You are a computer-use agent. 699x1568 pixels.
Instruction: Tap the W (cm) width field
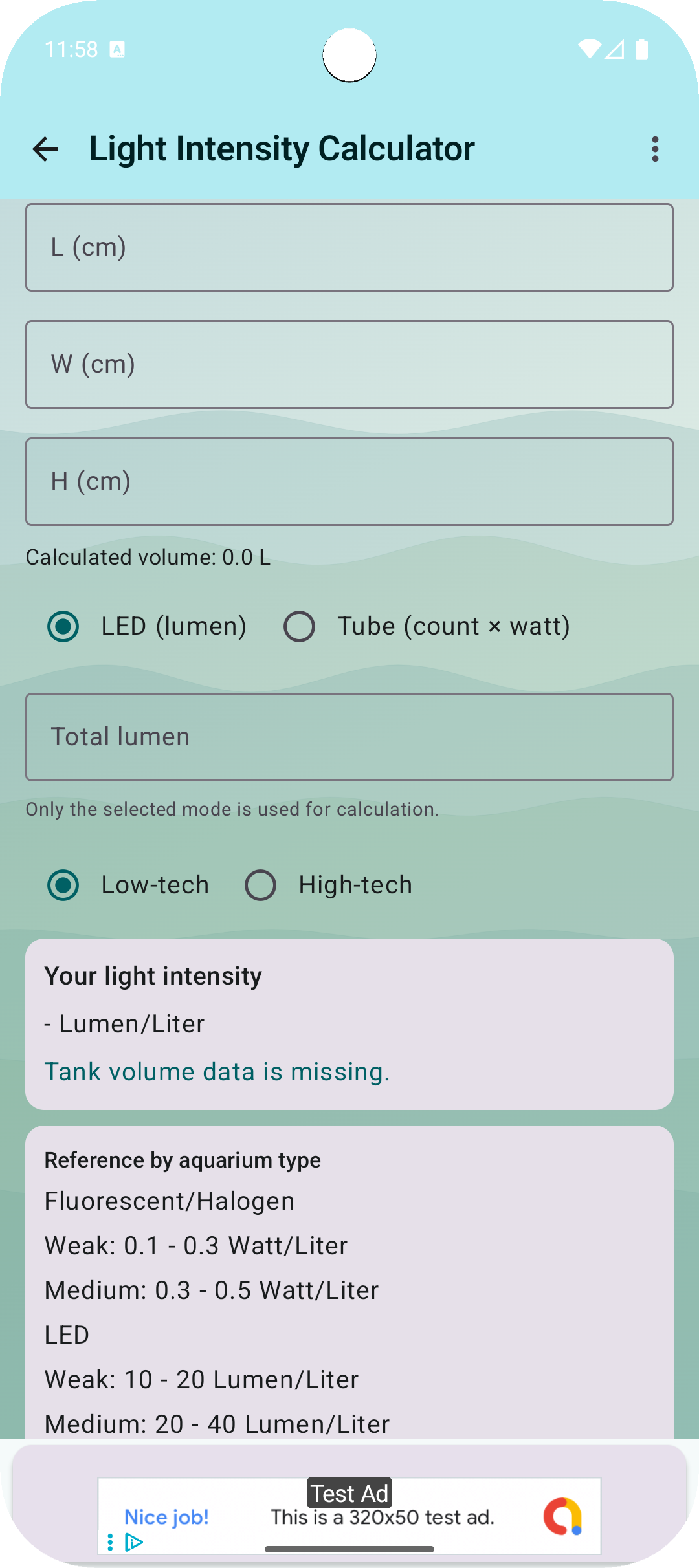(x=349, y=365)
